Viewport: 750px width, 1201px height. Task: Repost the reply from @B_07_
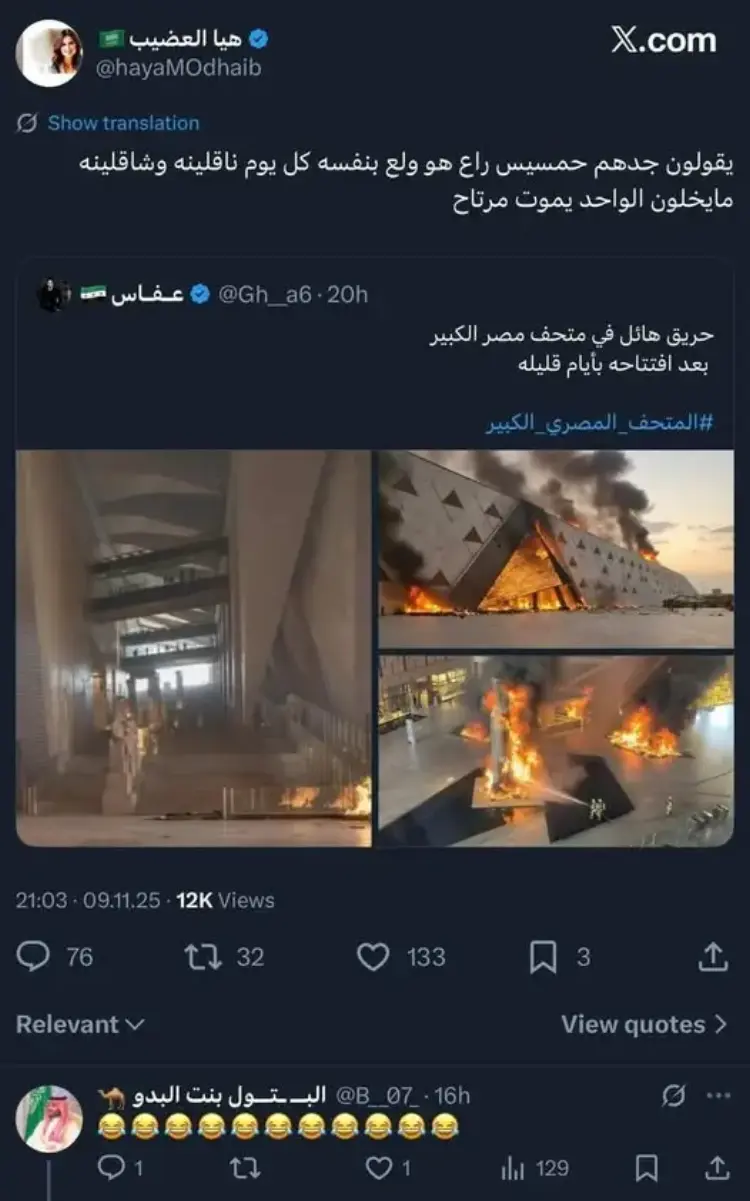click(240, 1167)
